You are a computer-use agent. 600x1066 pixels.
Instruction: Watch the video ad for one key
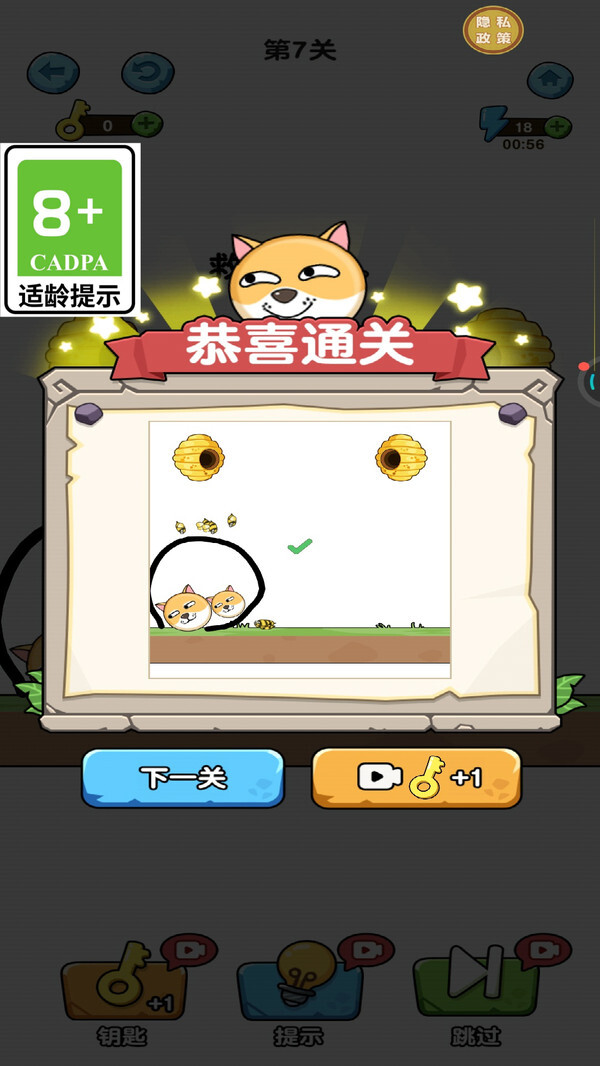417,778
